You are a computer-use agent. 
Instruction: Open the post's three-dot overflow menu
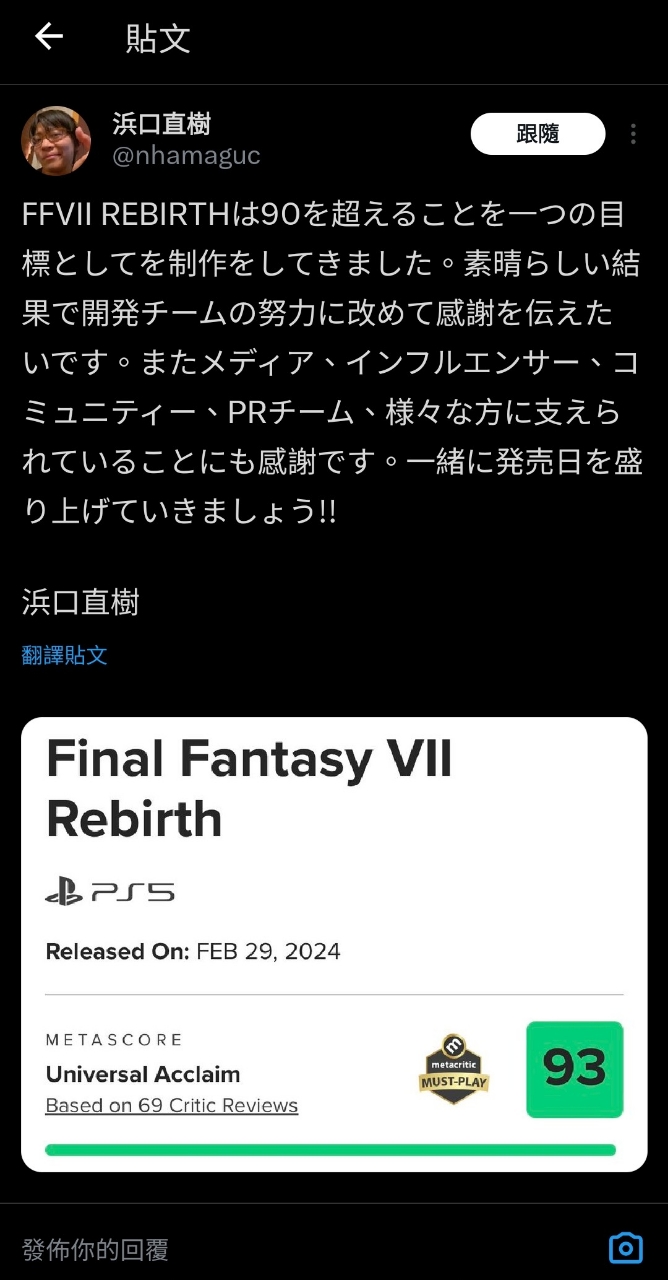click(633, 134)
